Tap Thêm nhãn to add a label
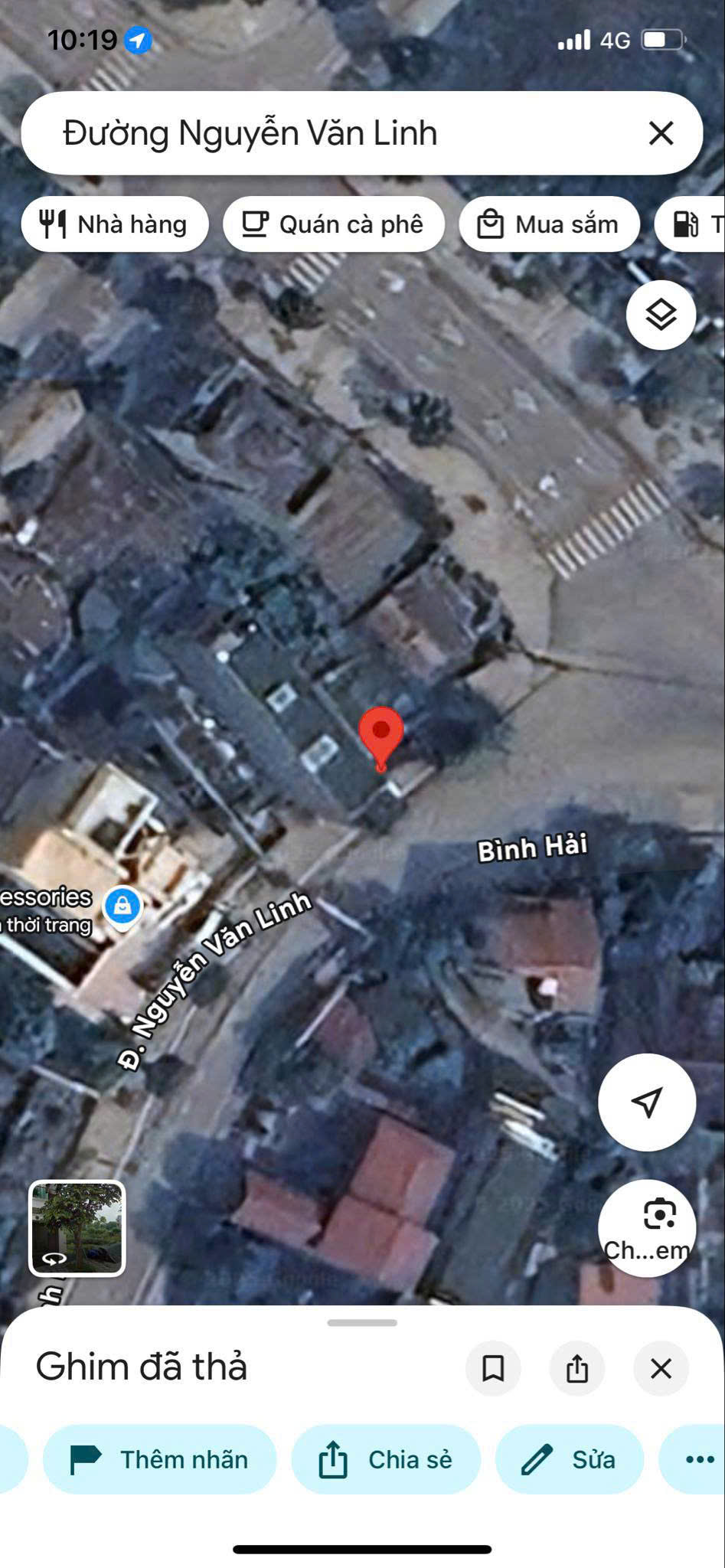The height and width of the screenshot is (1568, 725). pos(159,1459)
